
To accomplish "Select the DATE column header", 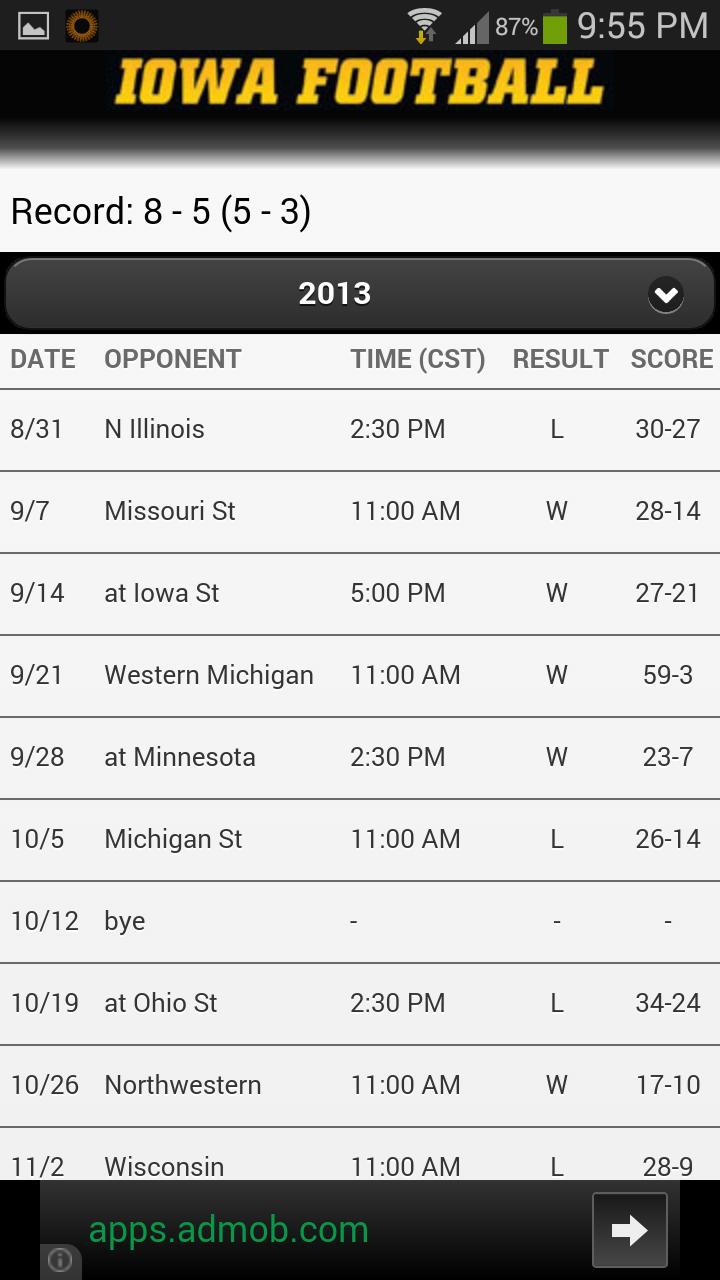I will pos(42,359).
